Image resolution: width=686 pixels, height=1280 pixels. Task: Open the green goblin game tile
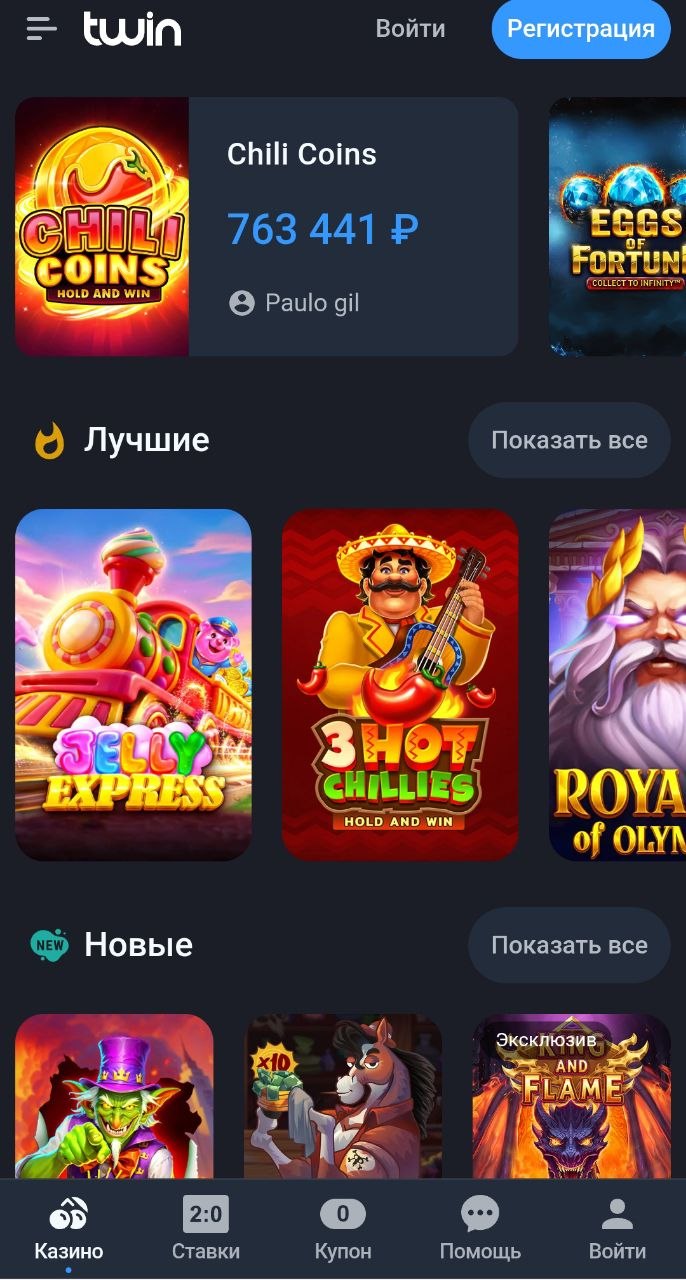pyautogui.click(x=114, y=1096)
